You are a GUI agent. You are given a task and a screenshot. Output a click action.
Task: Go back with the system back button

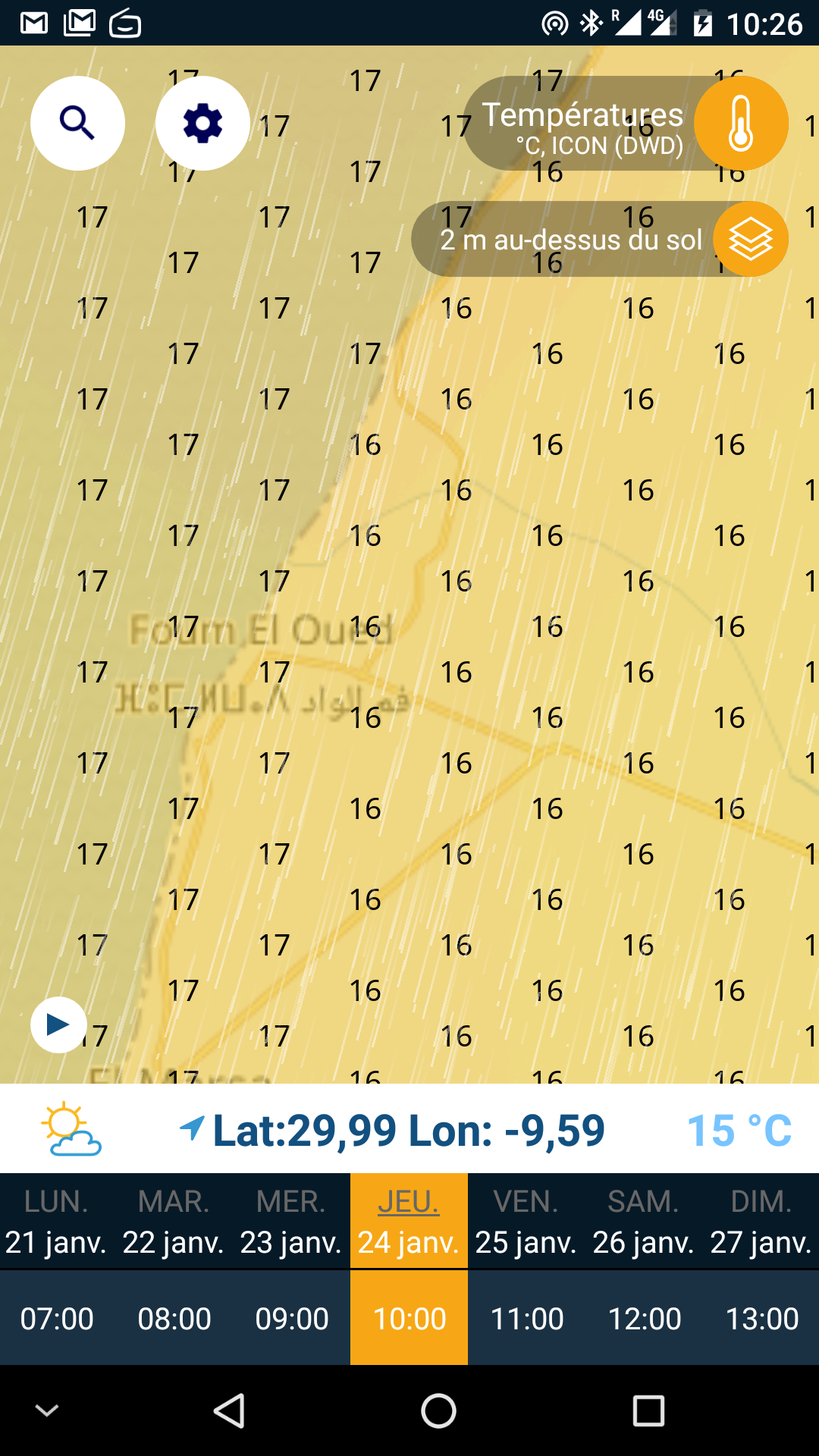click(229, 1411)
